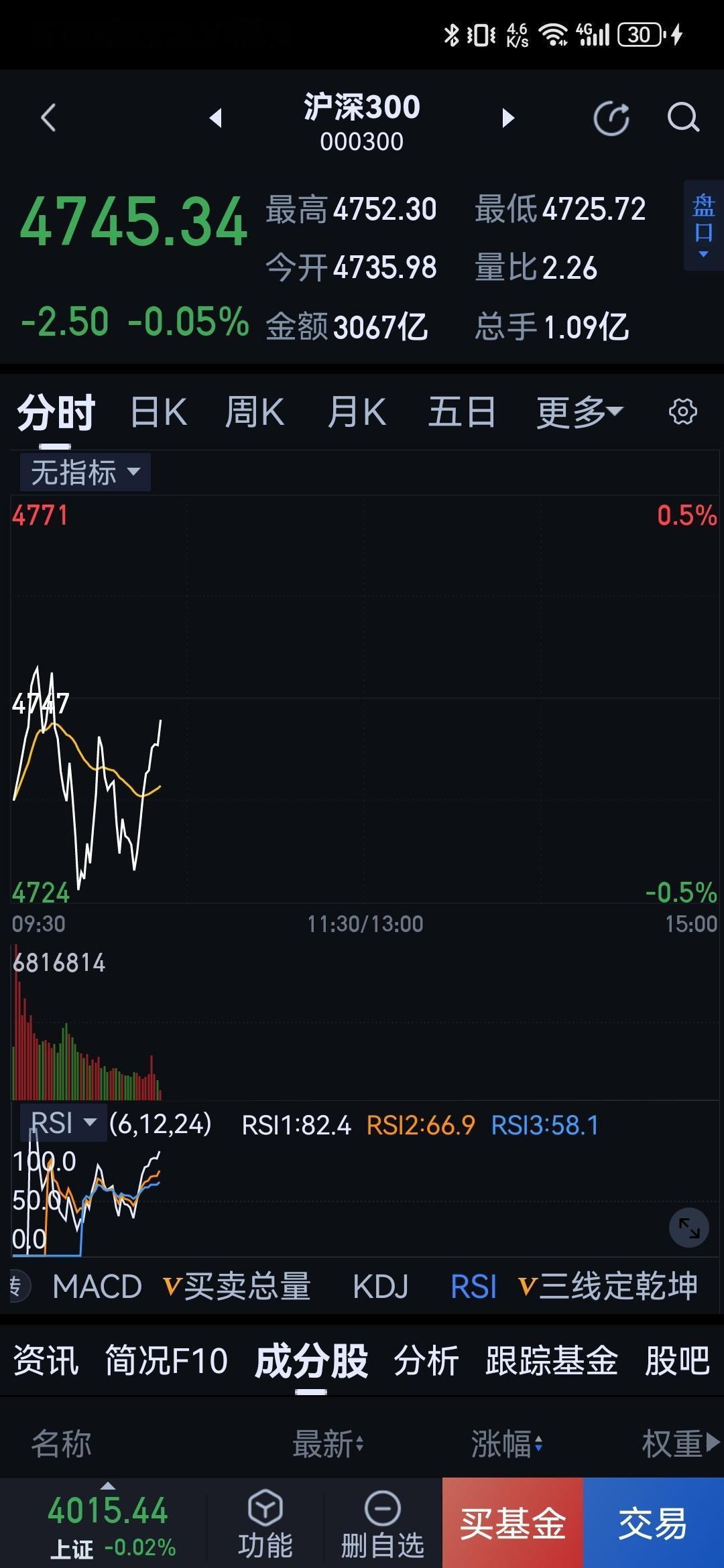The width and height of the screenshot is (724, 1568).
Task: Open the search icon in the top bar
Action: 682,118
